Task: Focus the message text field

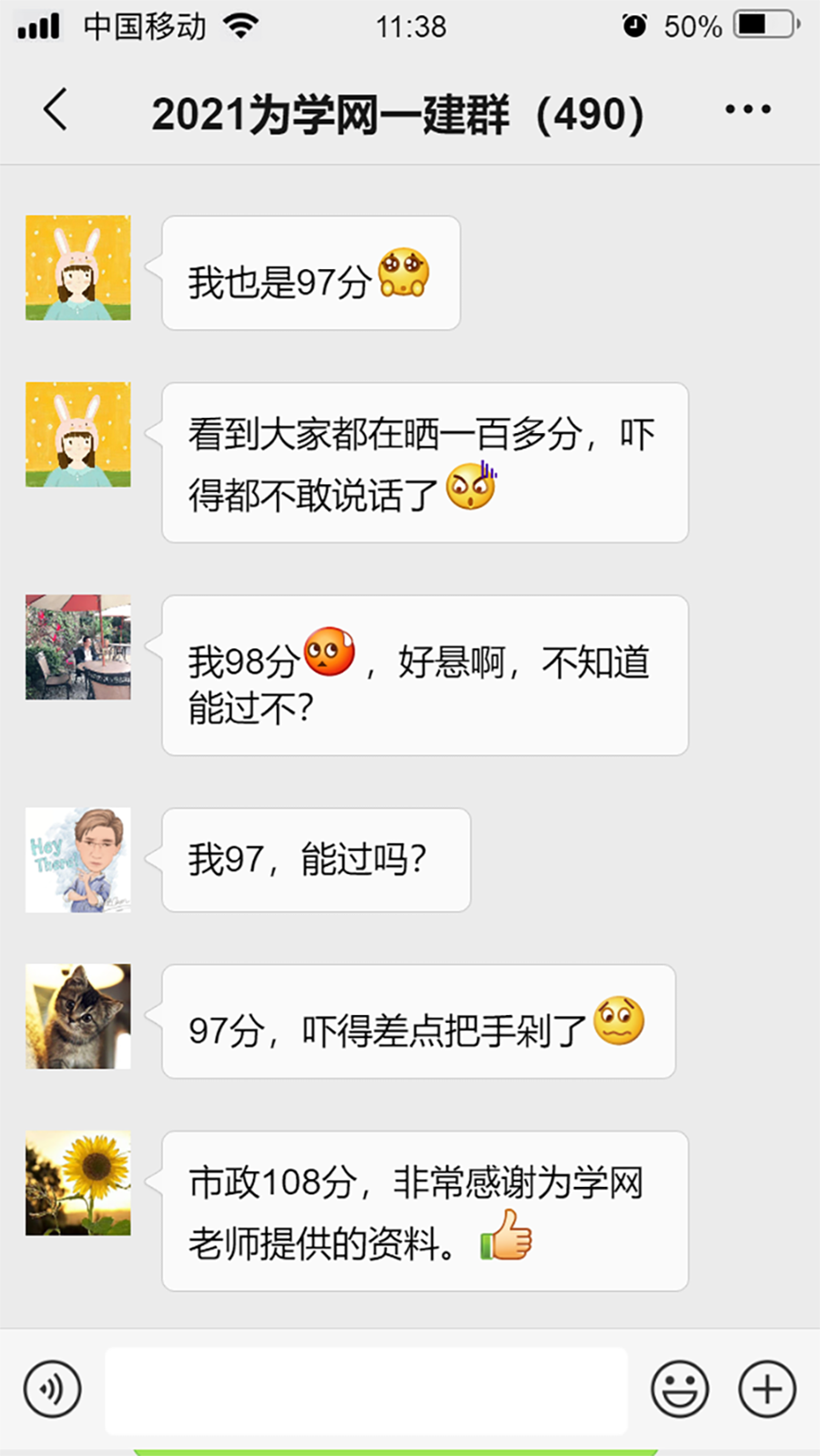Action: (x=366, y=1389)
